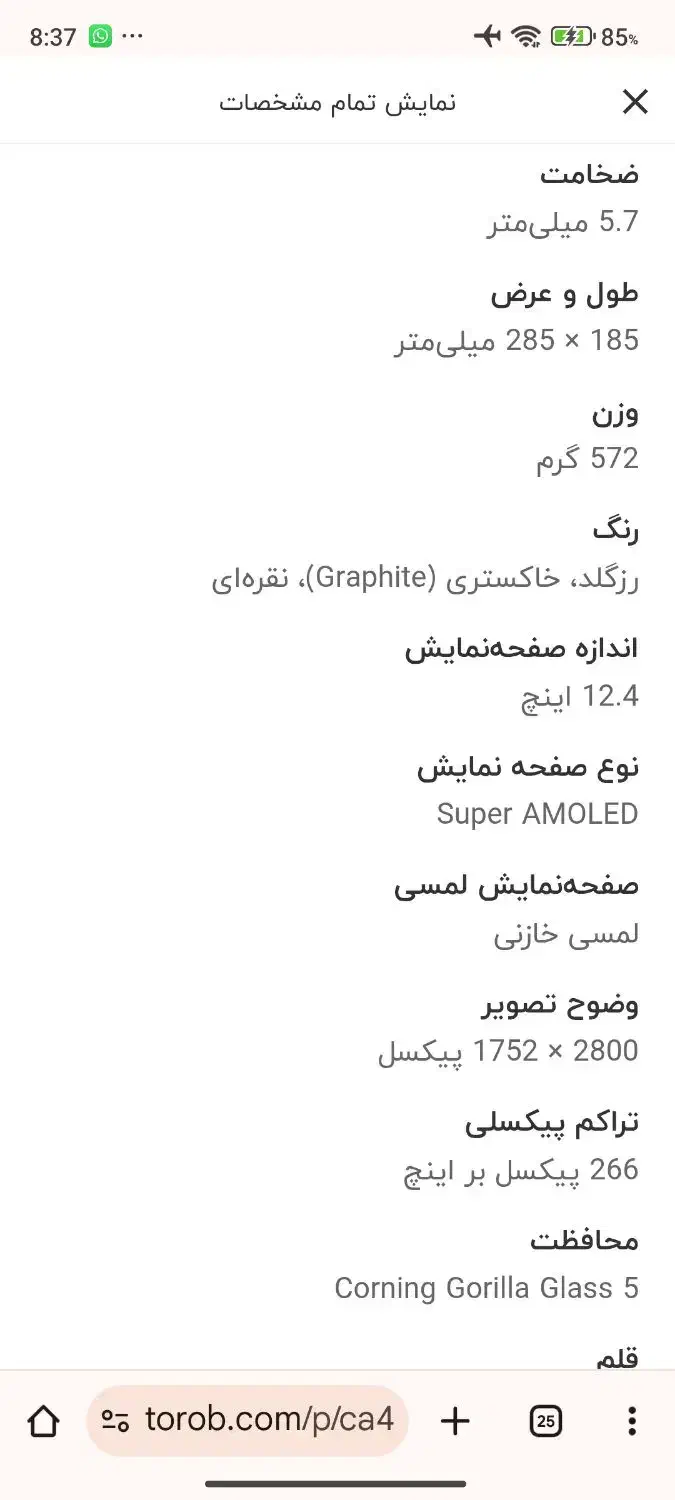Go to the browser home page

pyautogui.click(x=43, y=1421)
